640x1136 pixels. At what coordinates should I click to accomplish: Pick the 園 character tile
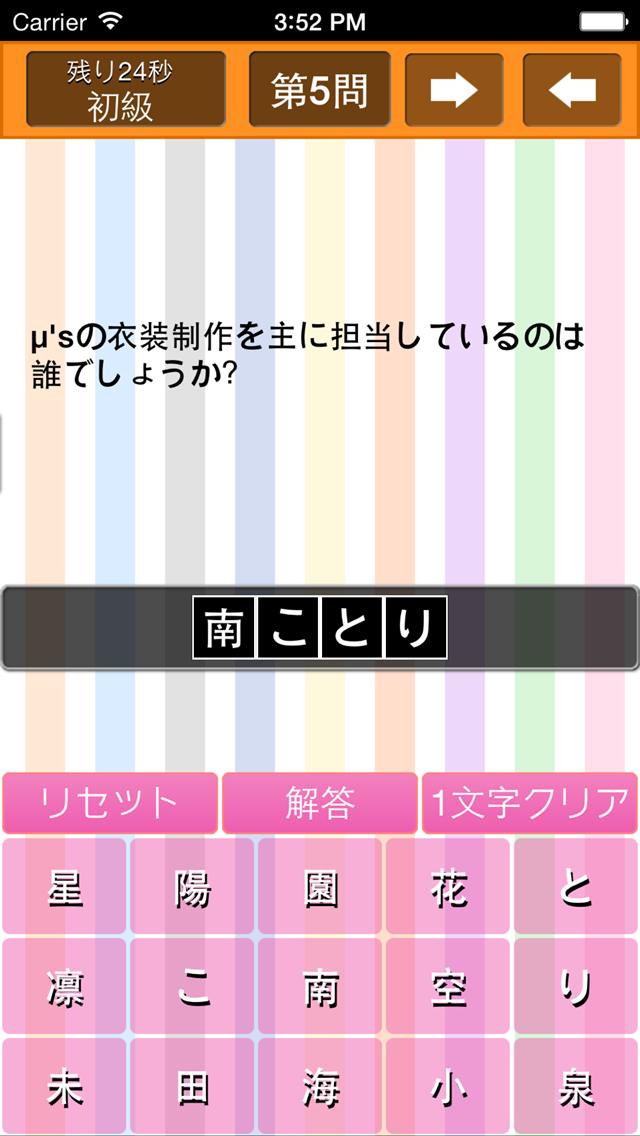tap(321, 887)
